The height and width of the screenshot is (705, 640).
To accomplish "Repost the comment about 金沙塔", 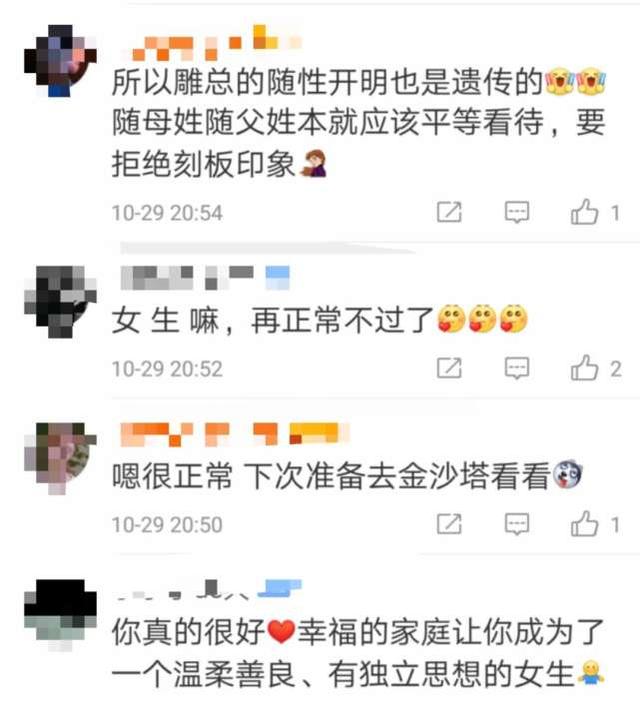I will coord(450,524).
